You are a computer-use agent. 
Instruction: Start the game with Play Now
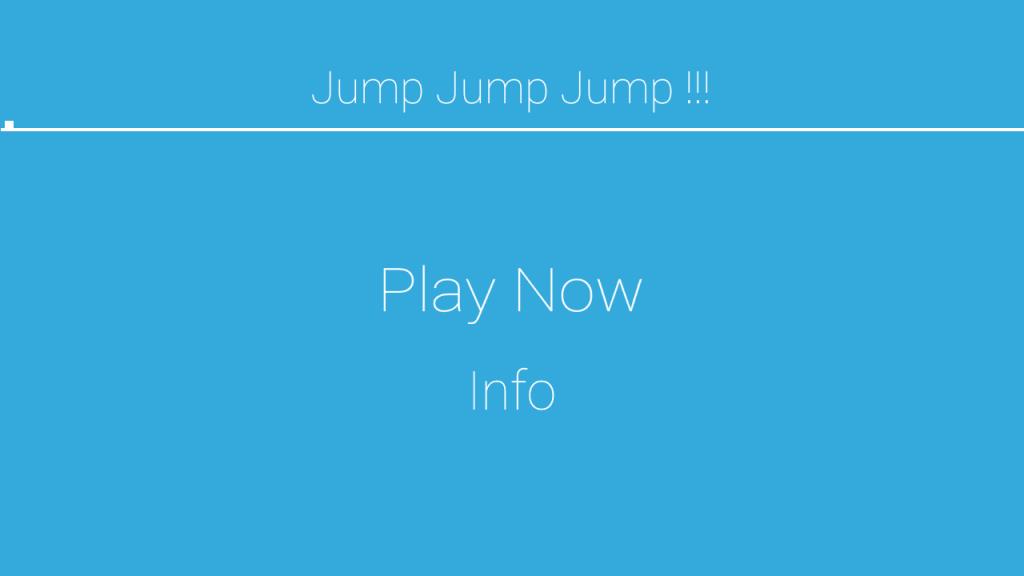511,290
